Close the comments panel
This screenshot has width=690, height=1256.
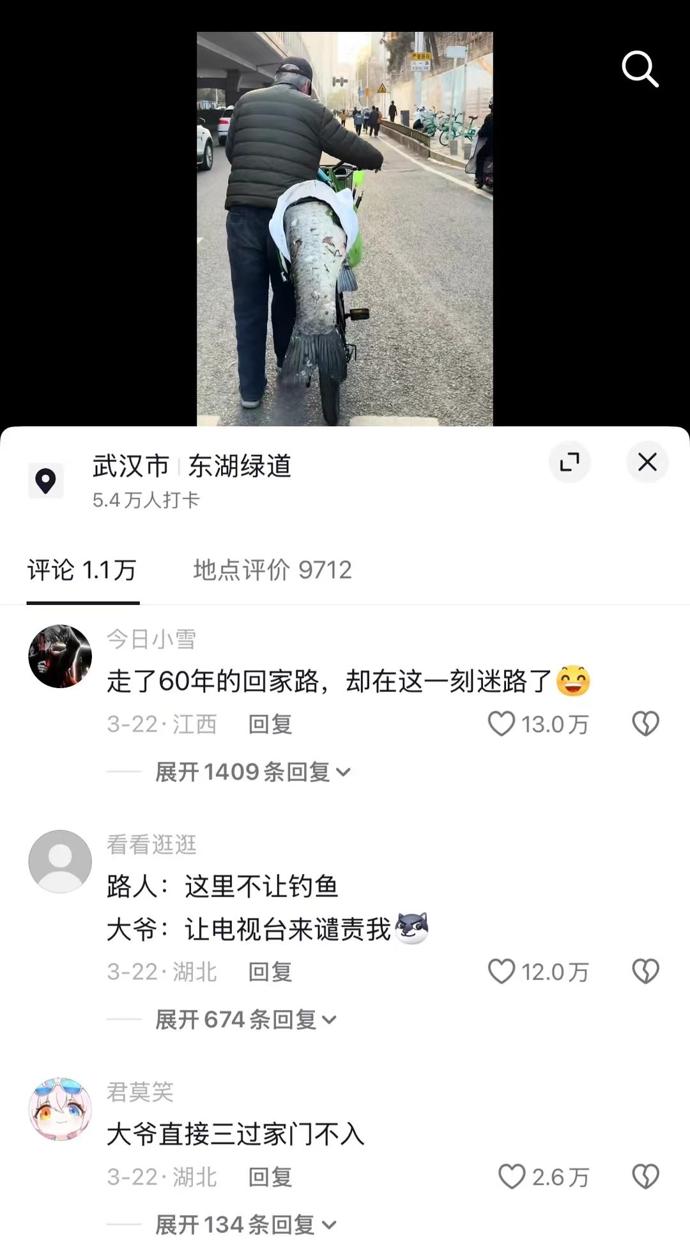click(x=647, y=462)
